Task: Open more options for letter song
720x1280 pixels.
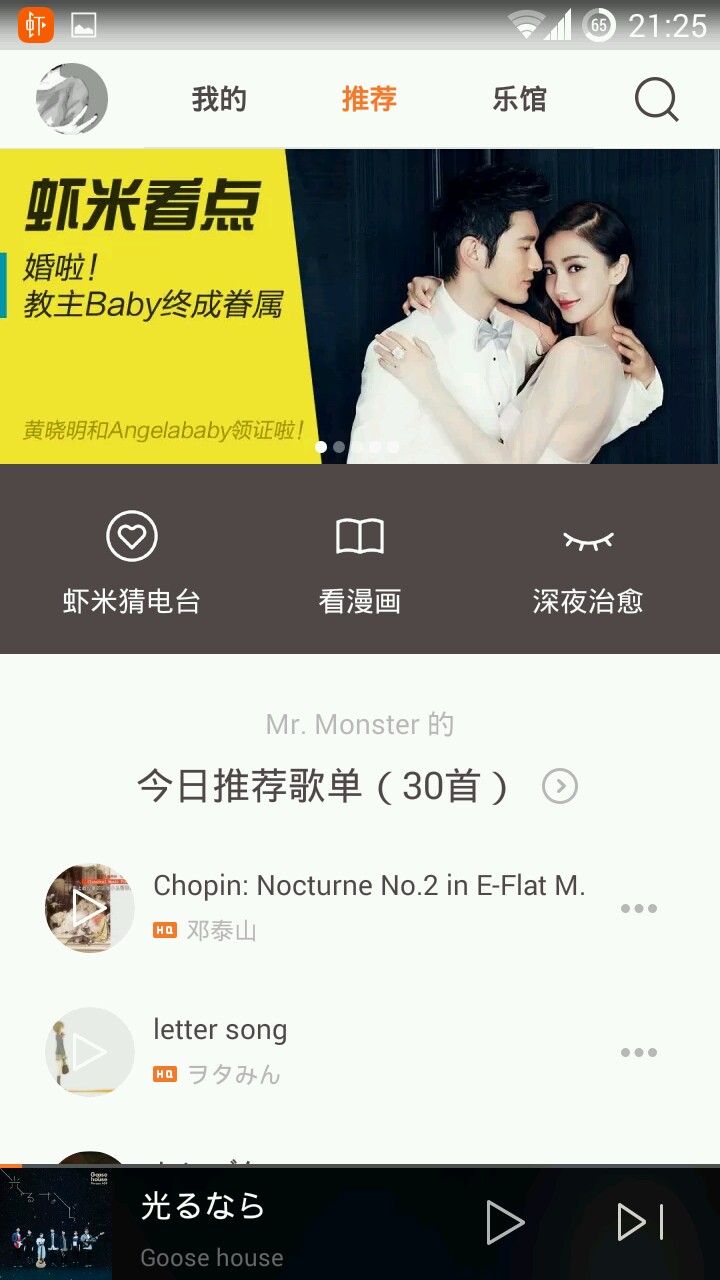Action: tap(638, 1052)
